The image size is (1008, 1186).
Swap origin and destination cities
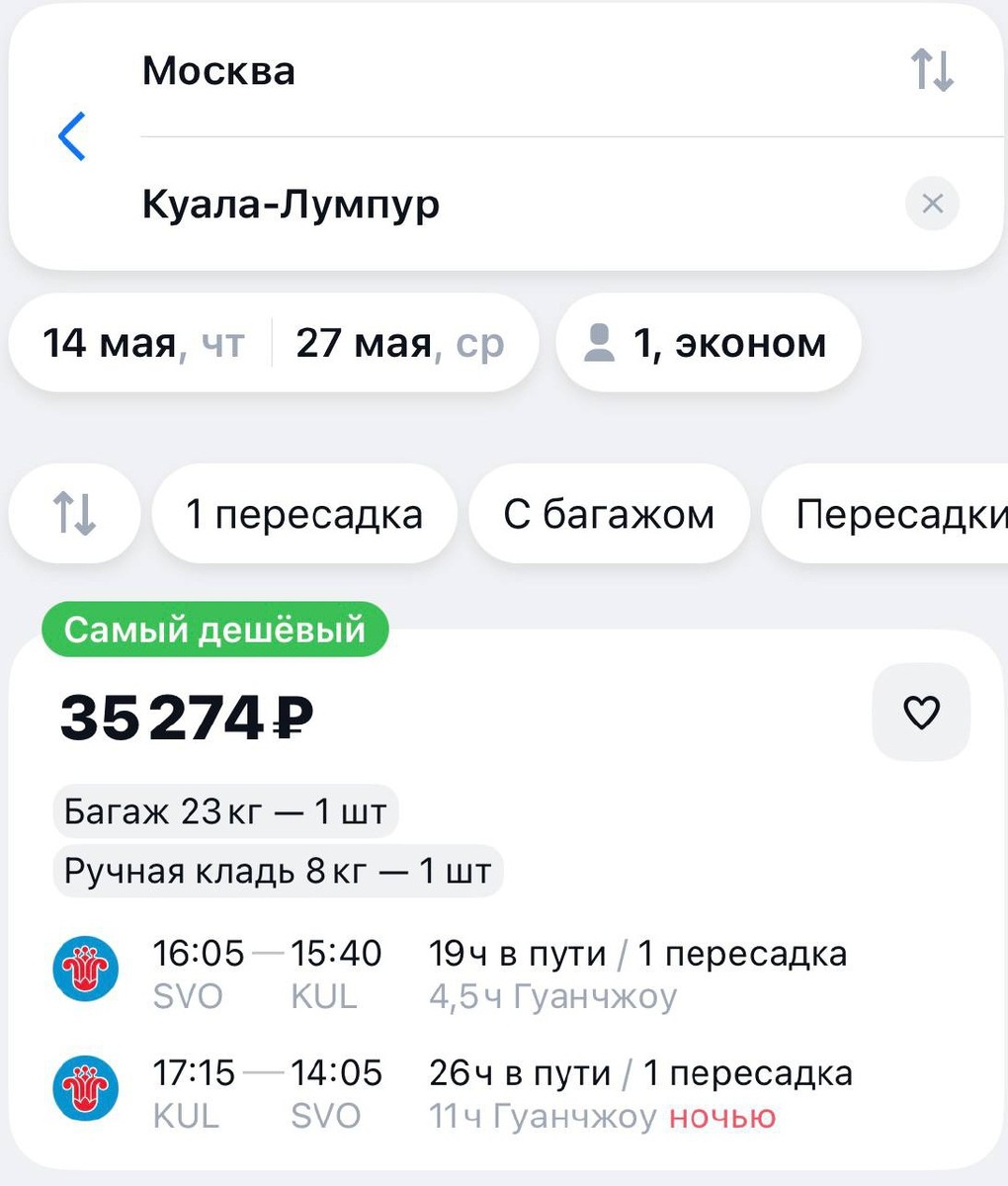931,70
